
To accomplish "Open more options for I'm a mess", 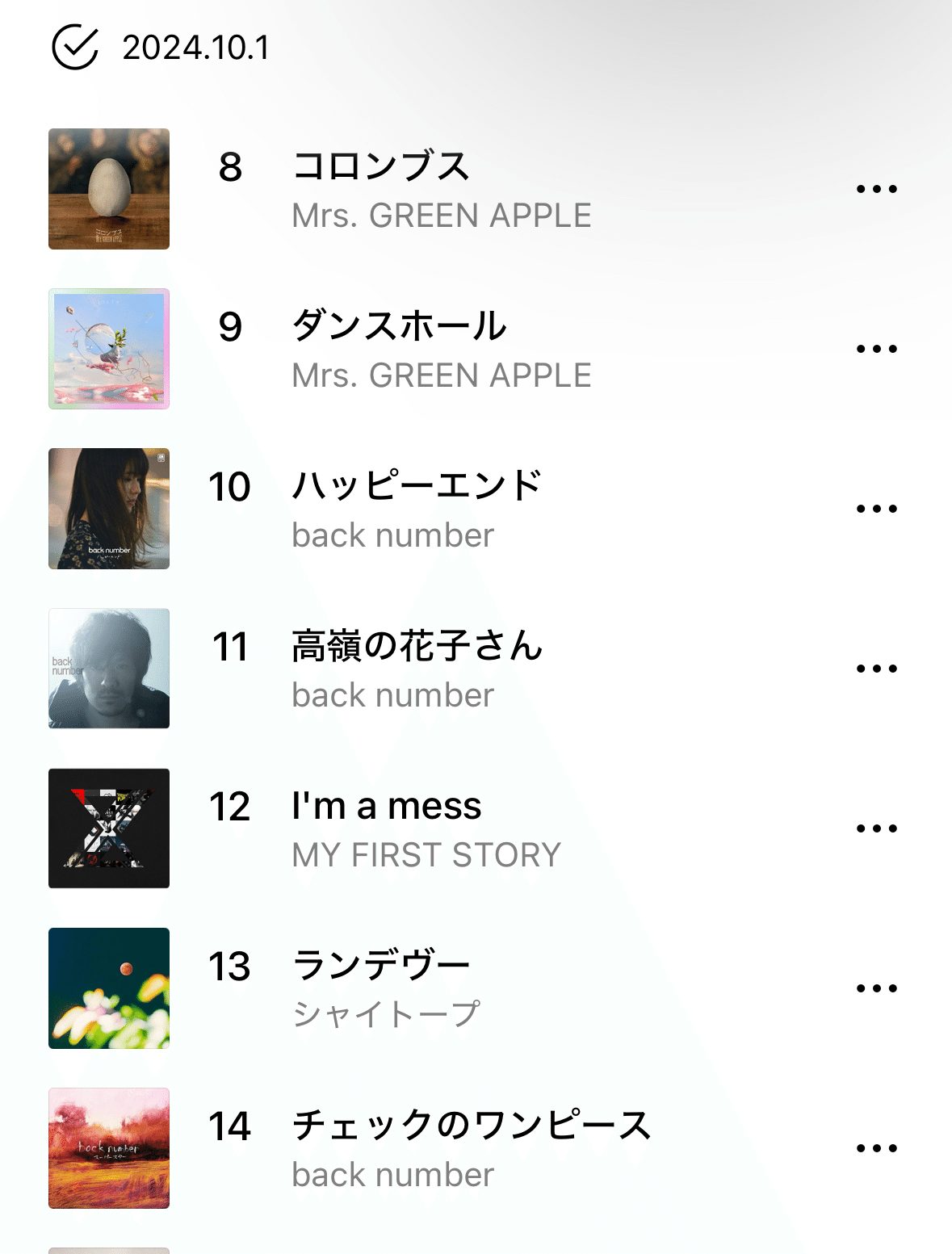I will coord(876,829).
